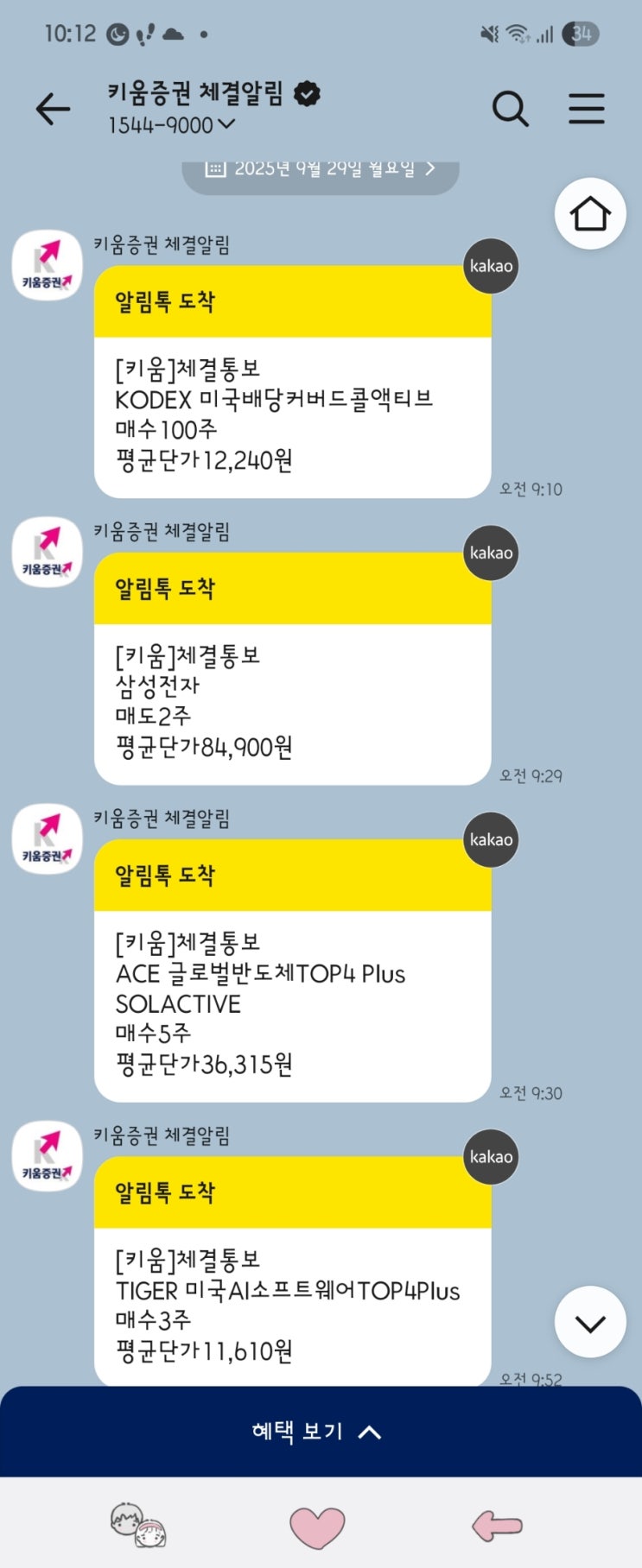Search within this chat
Screen dimensions: 642x1568
click(x=510, y=109)
